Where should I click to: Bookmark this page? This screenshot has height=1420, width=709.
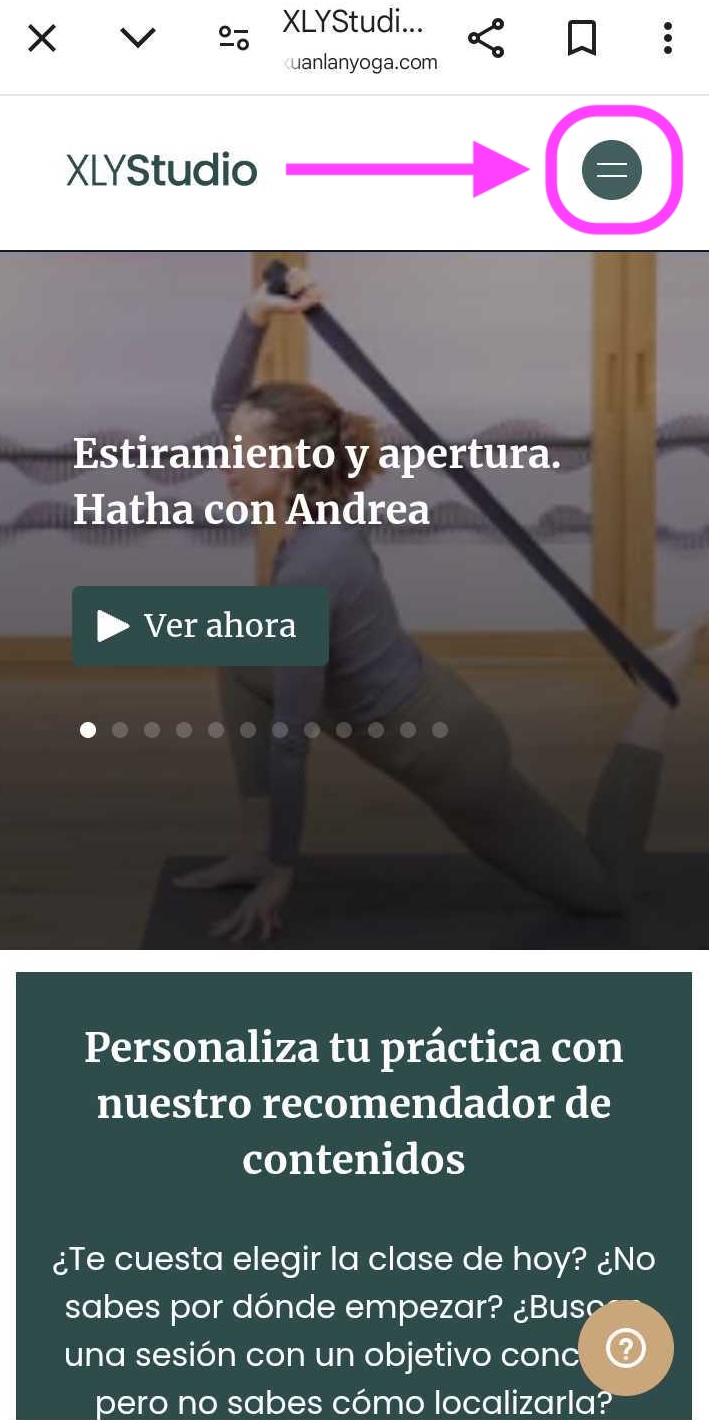581,39
